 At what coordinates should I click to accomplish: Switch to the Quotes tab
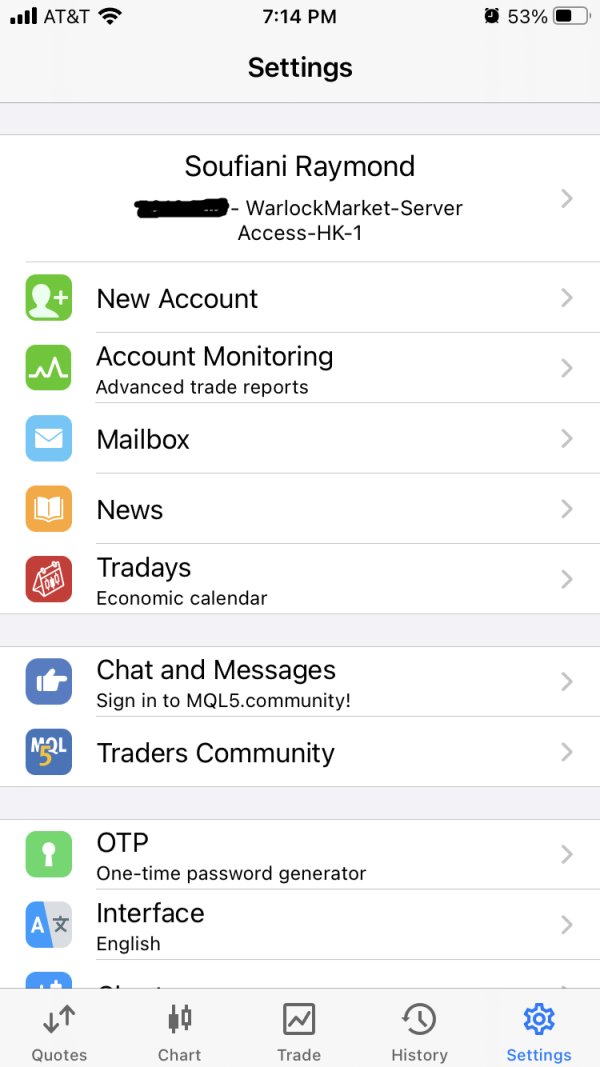[x=60, y=1032]
